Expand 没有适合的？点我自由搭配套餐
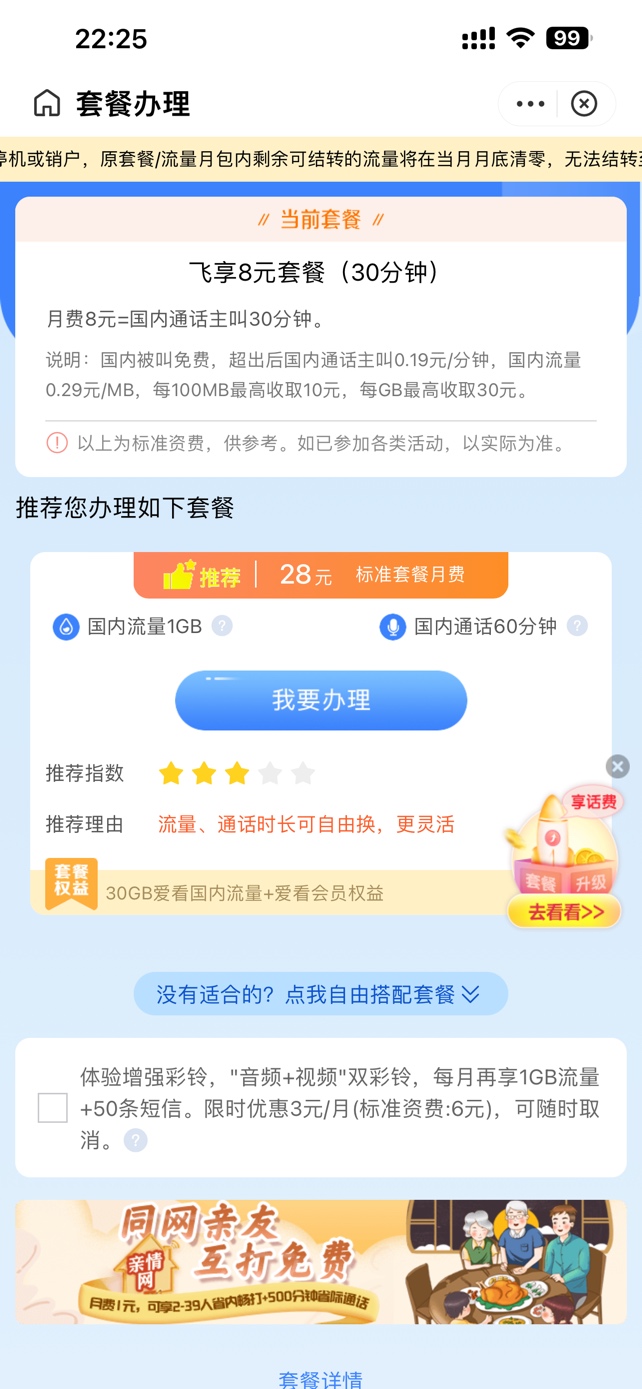This screenshot has width=642, height=1389. coord(321,994)
